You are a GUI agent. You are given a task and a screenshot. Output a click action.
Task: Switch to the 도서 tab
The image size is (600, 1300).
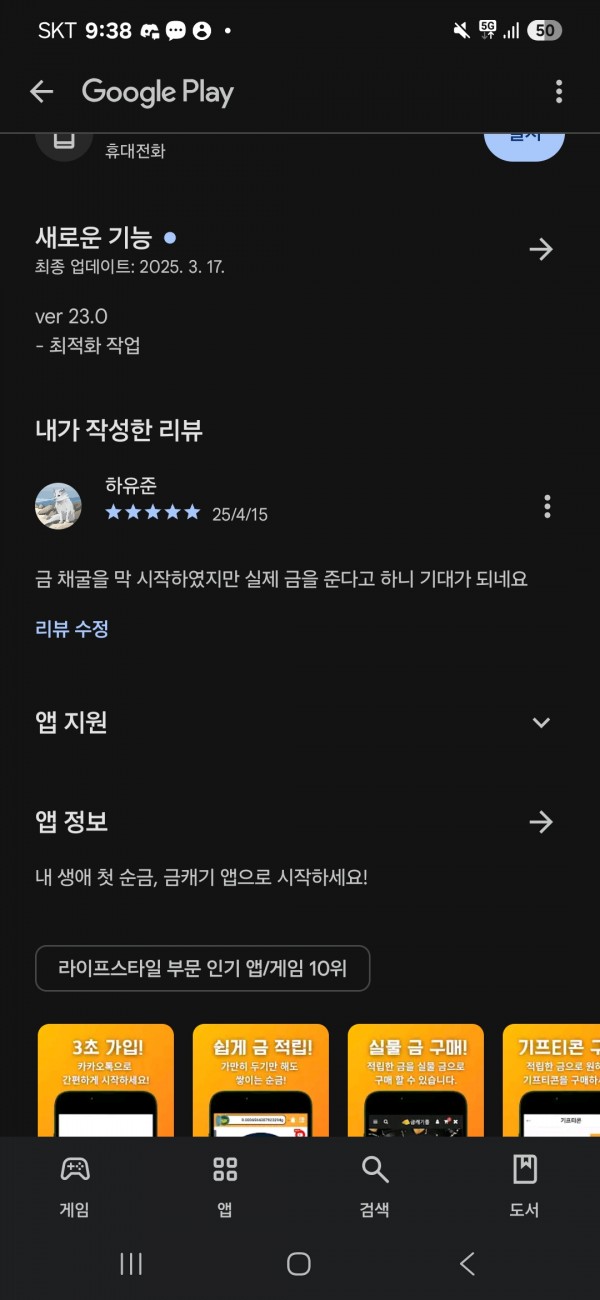[x=525, y=1186]
